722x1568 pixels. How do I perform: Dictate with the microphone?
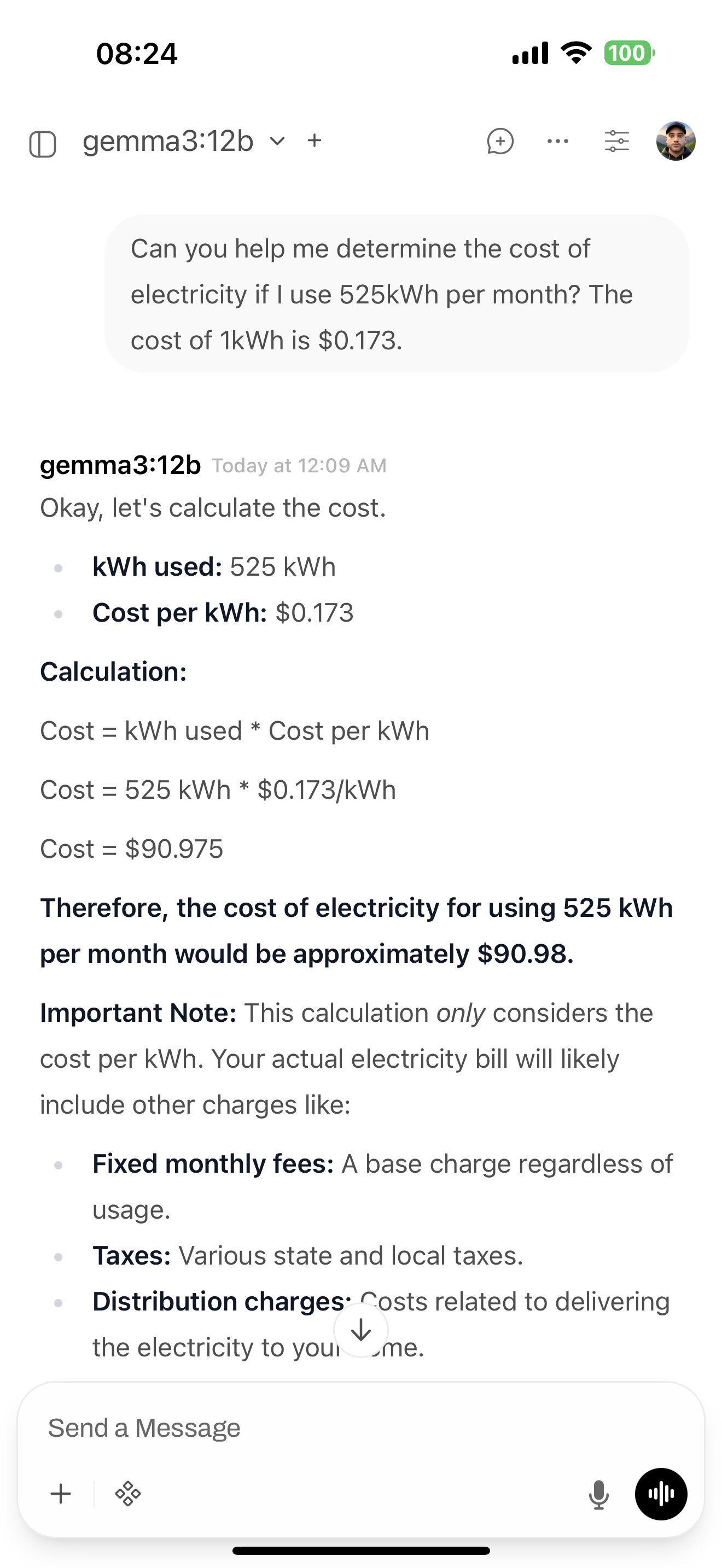coord(598,1494)
